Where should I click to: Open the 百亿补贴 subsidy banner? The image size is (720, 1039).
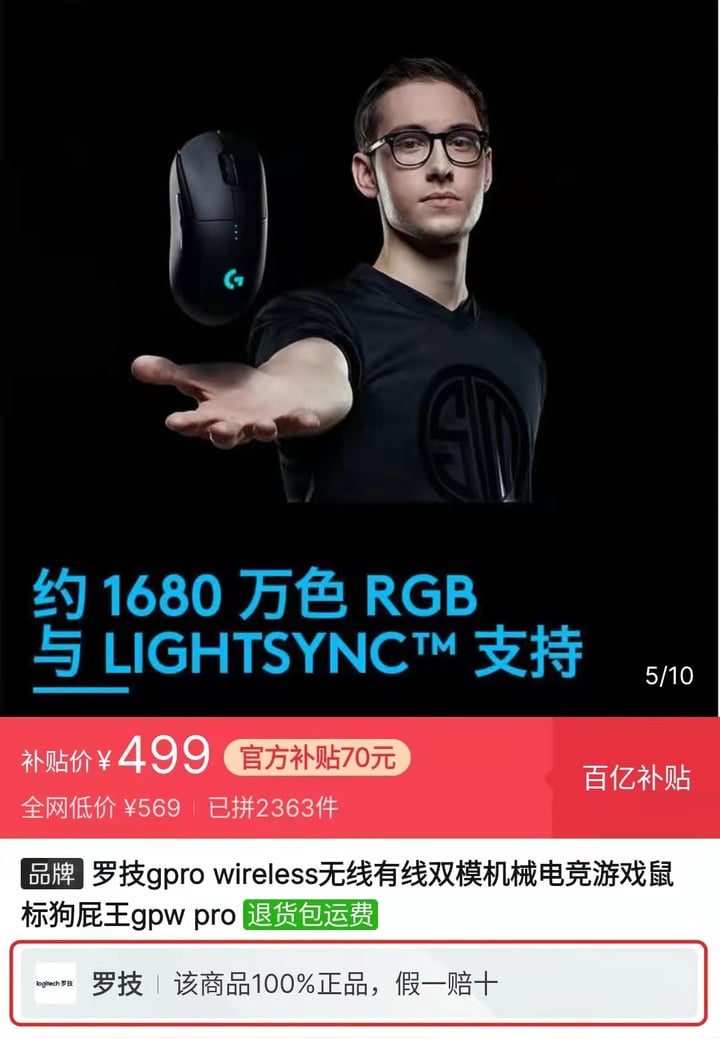tap(637, 778)
